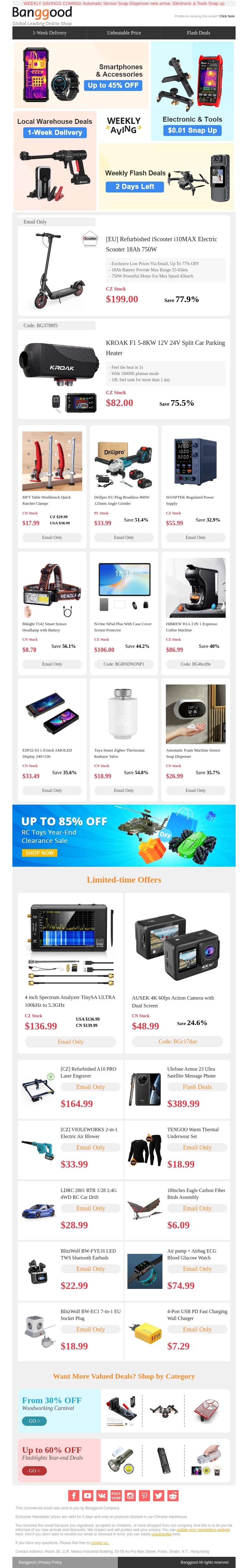
Task: Tap 'Click here' to view the email online
Action: click(x=227, y=16)
